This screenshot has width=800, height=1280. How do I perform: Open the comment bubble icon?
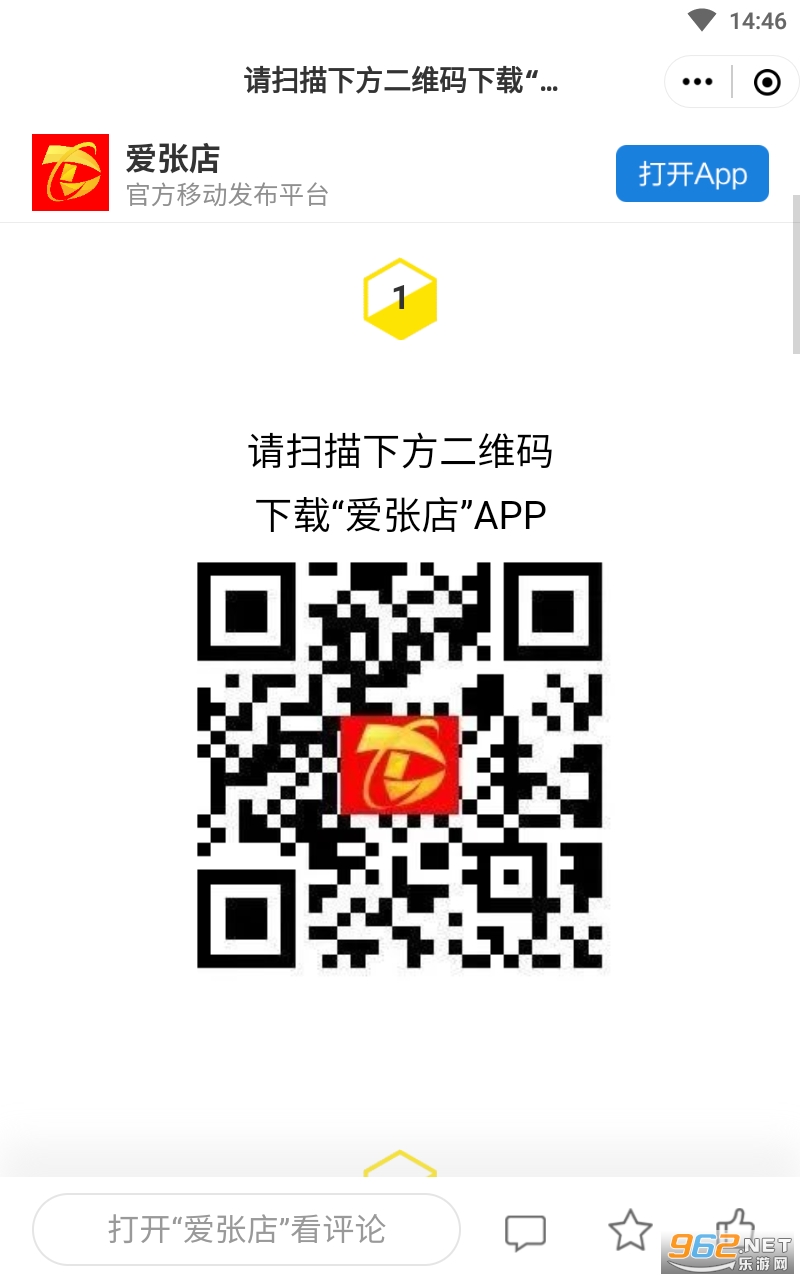[x=525, y=1231]
